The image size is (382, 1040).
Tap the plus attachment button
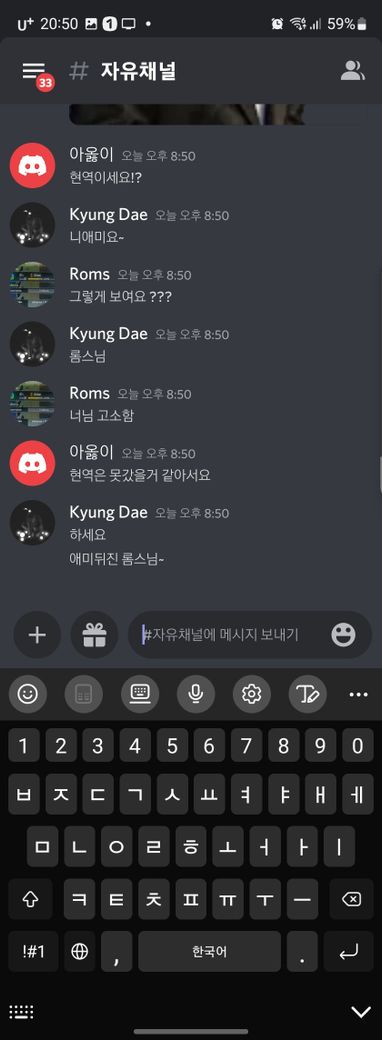click(x=37, y=635)
